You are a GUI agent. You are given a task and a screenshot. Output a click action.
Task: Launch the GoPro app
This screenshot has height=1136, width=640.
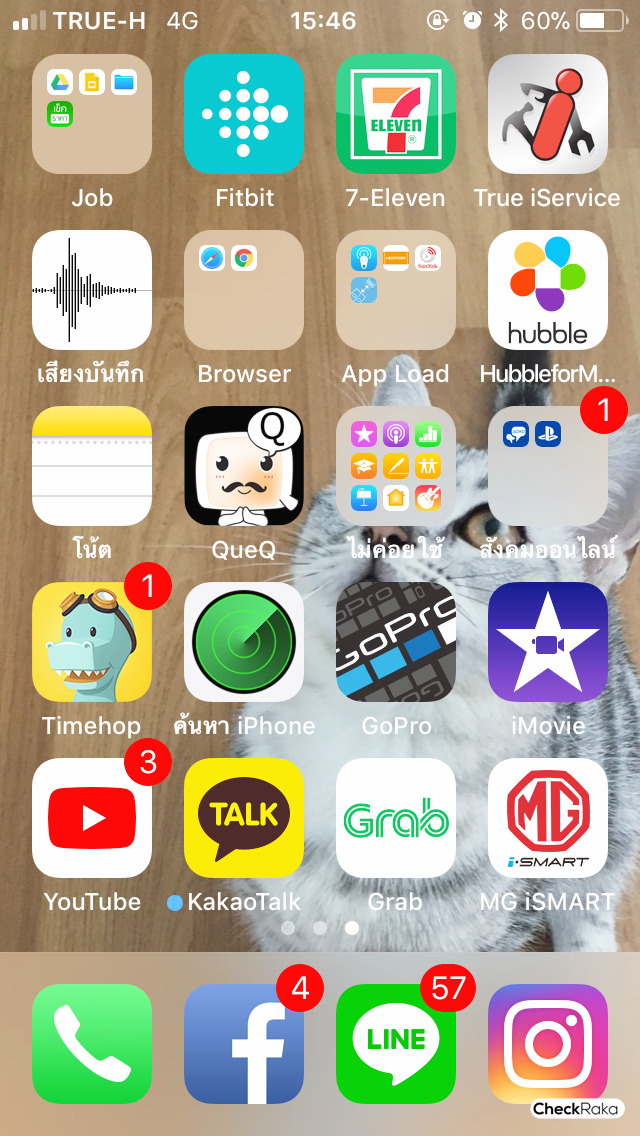[396, 642]
